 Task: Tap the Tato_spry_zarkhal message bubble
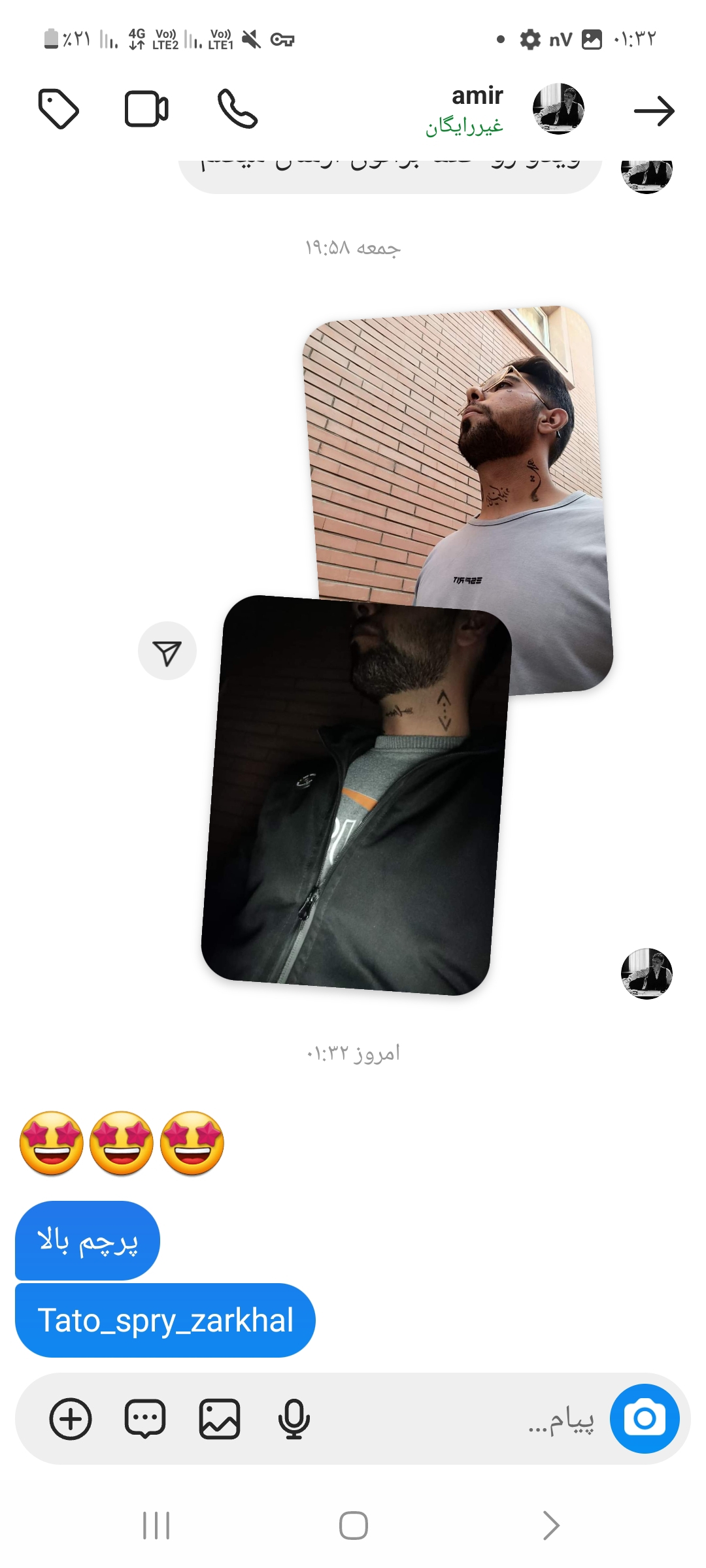tap(165, 1320)
